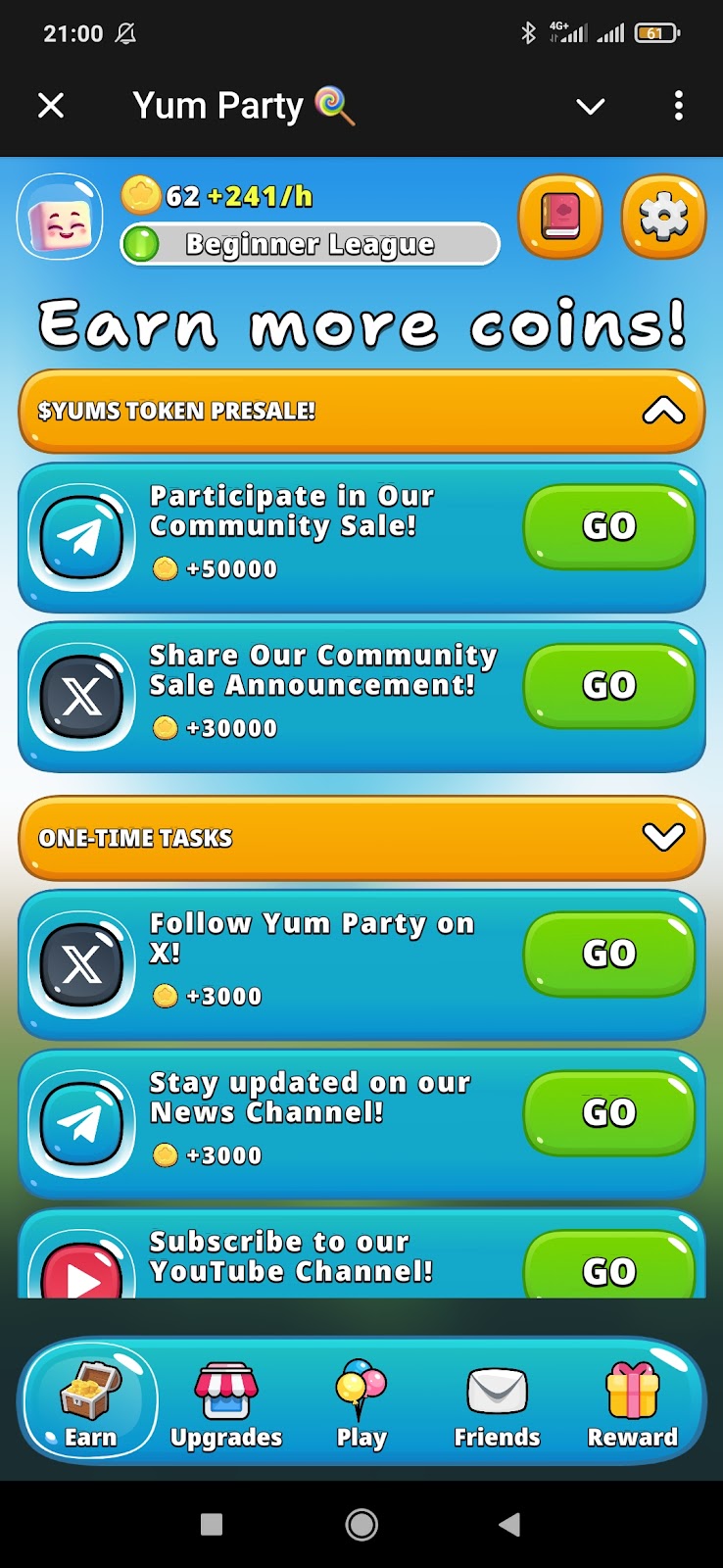Switch to the Upgrades tab
The image size is (723, 1568).
point(226,1406)
